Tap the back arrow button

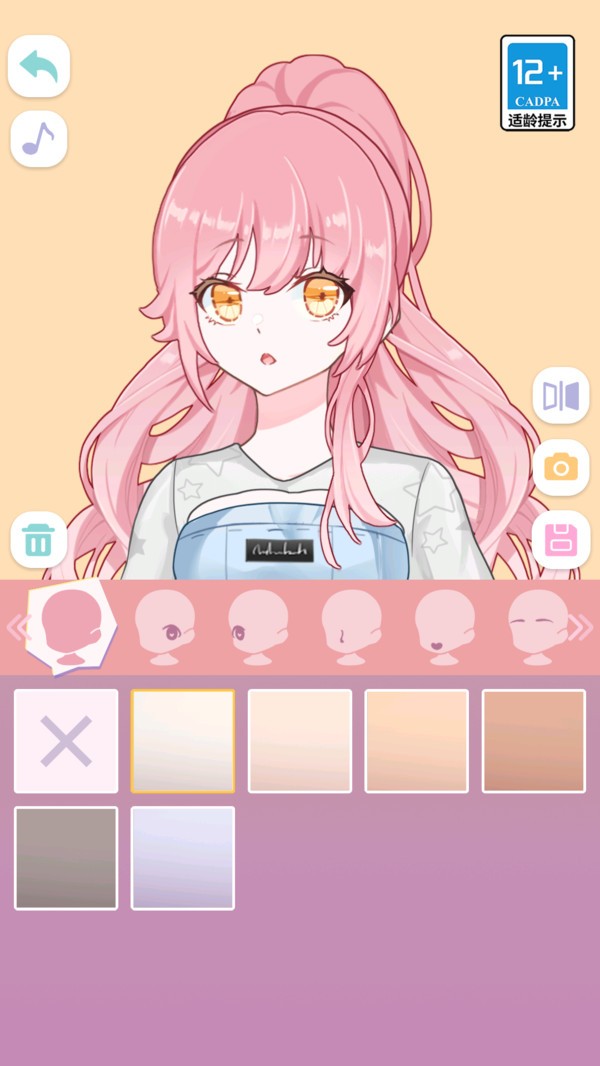39,67
